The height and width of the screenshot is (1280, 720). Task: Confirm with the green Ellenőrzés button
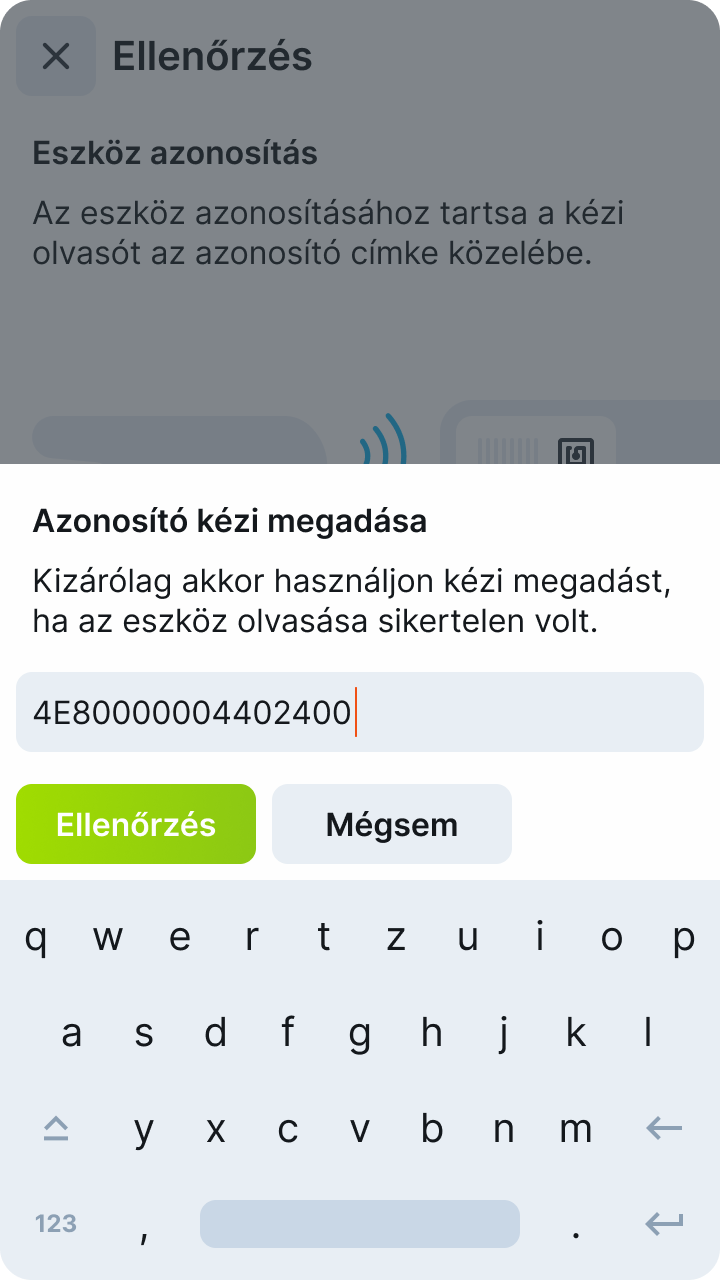pos(136,824)
